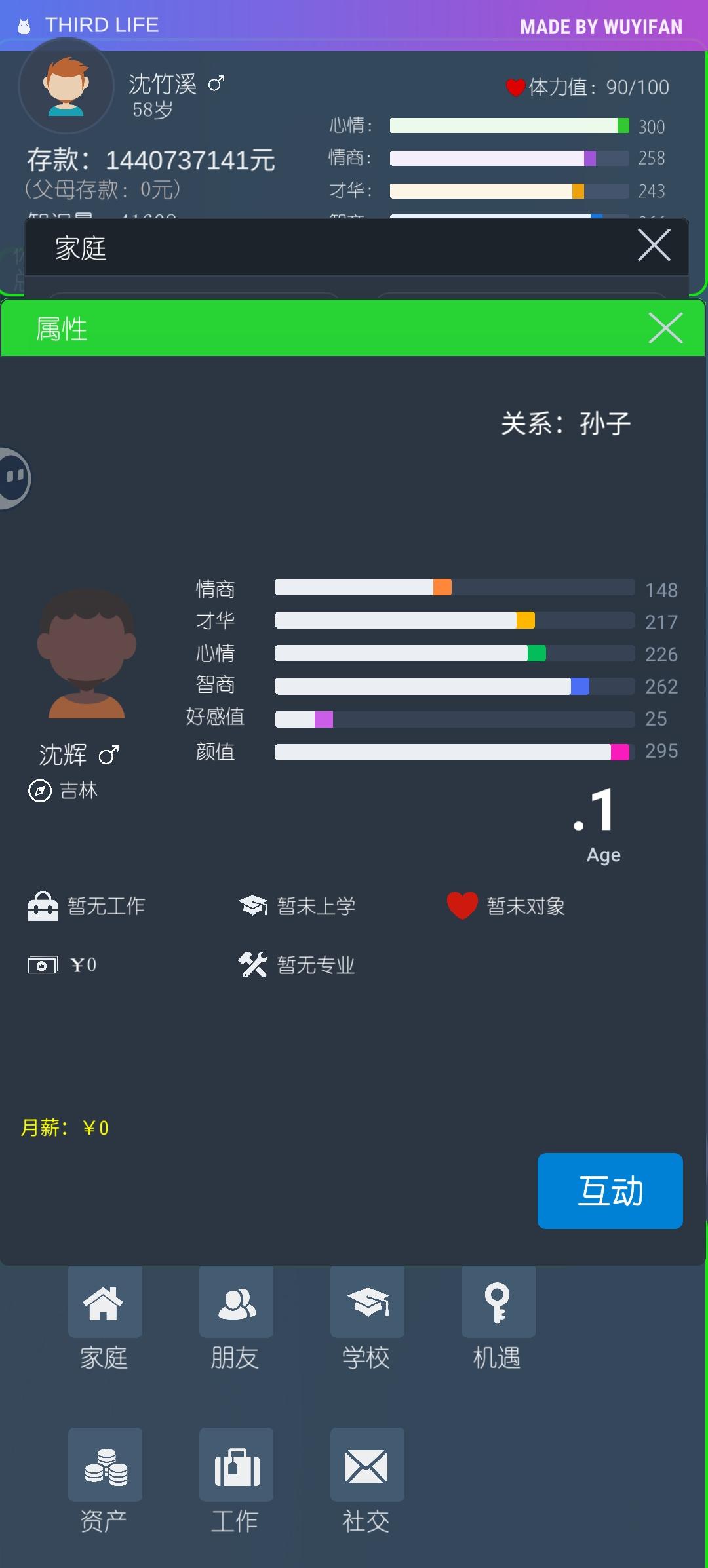The image size is (708, 1568).
Task: Close the 家庭 family dialog
Action: (x=654, y=245)
